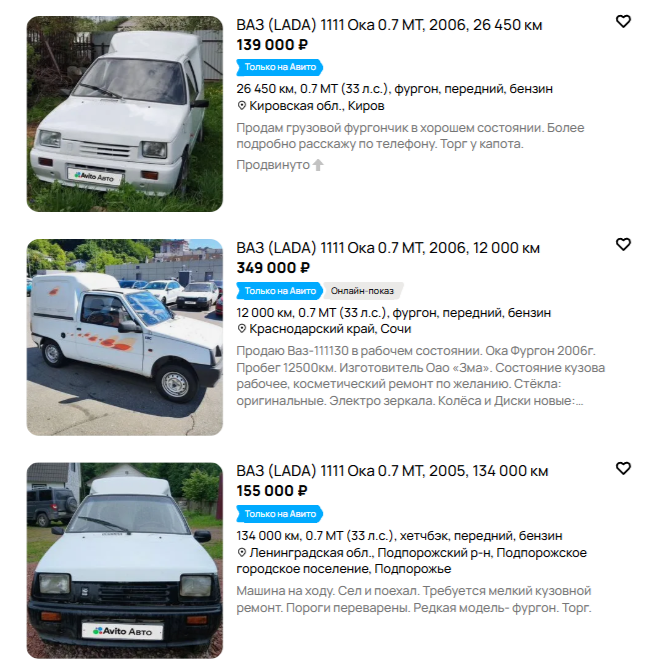Image resolution: width=646 pixels, height=662 pixels.
Task: View photo of the Подпорожье Oka van
Action: (x=125, y=560)
